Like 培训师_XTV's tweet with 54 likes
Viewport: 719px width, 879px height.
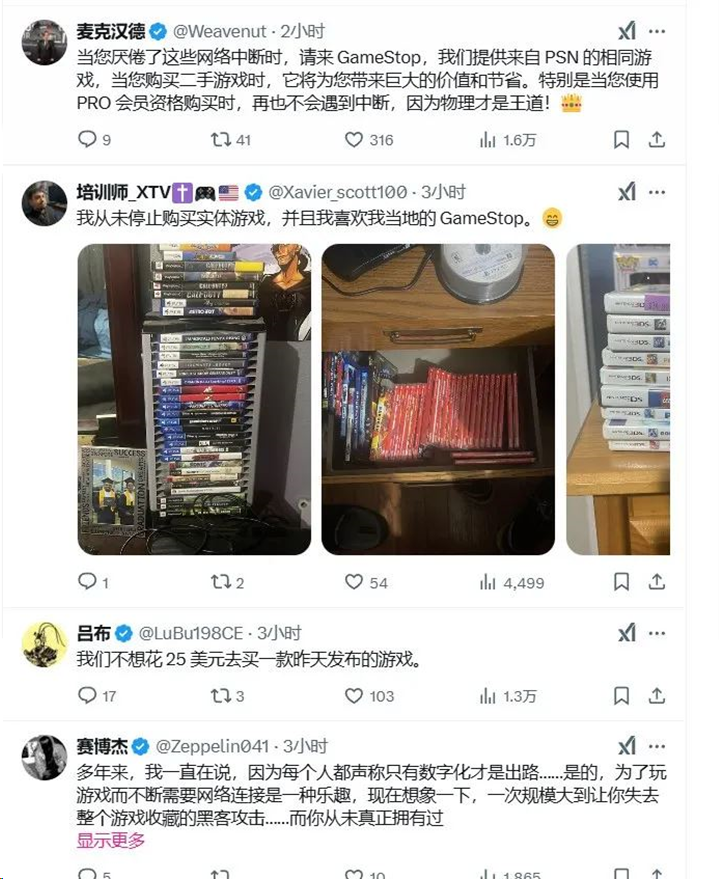click(x=354, y=582)
